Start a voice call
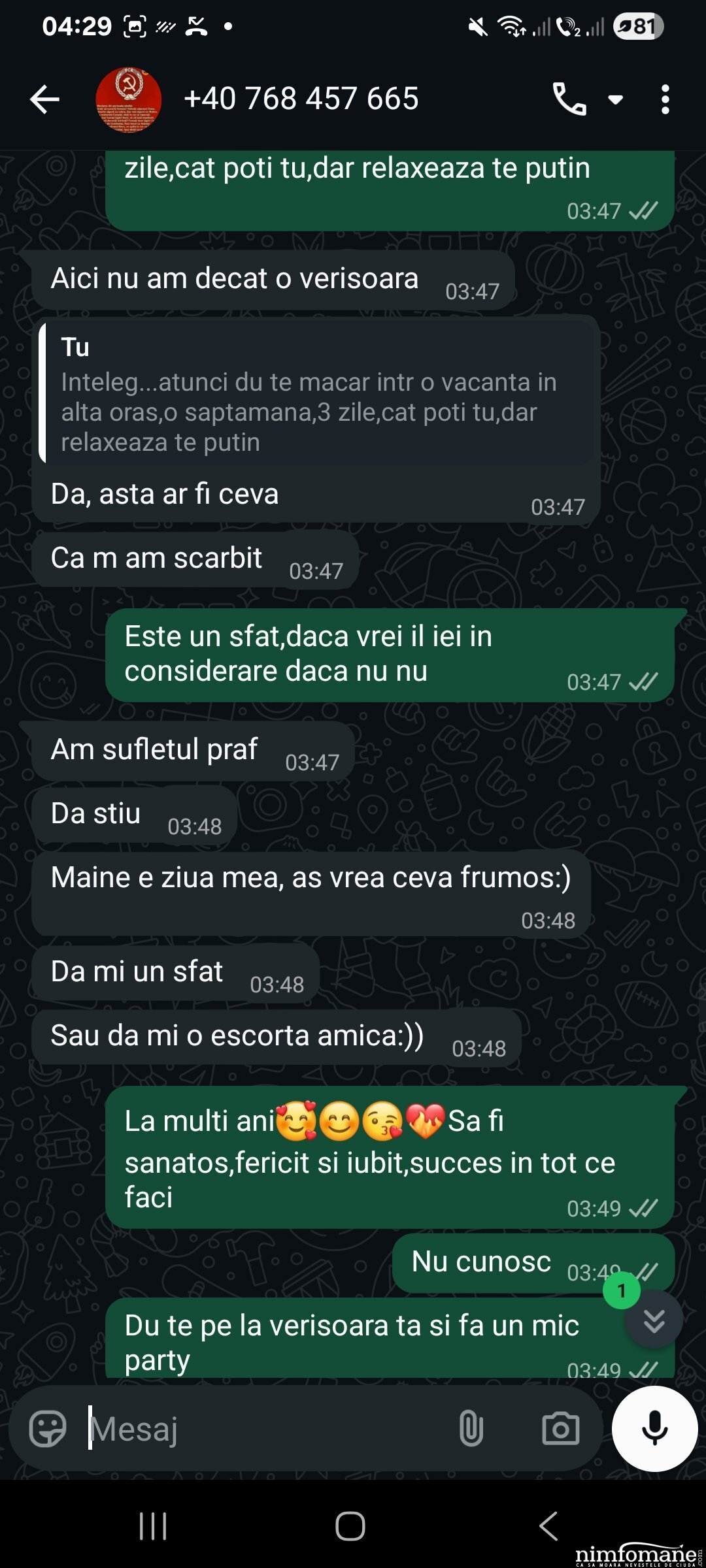Viewport: 706px width, 1568px height. click(569, 99)
